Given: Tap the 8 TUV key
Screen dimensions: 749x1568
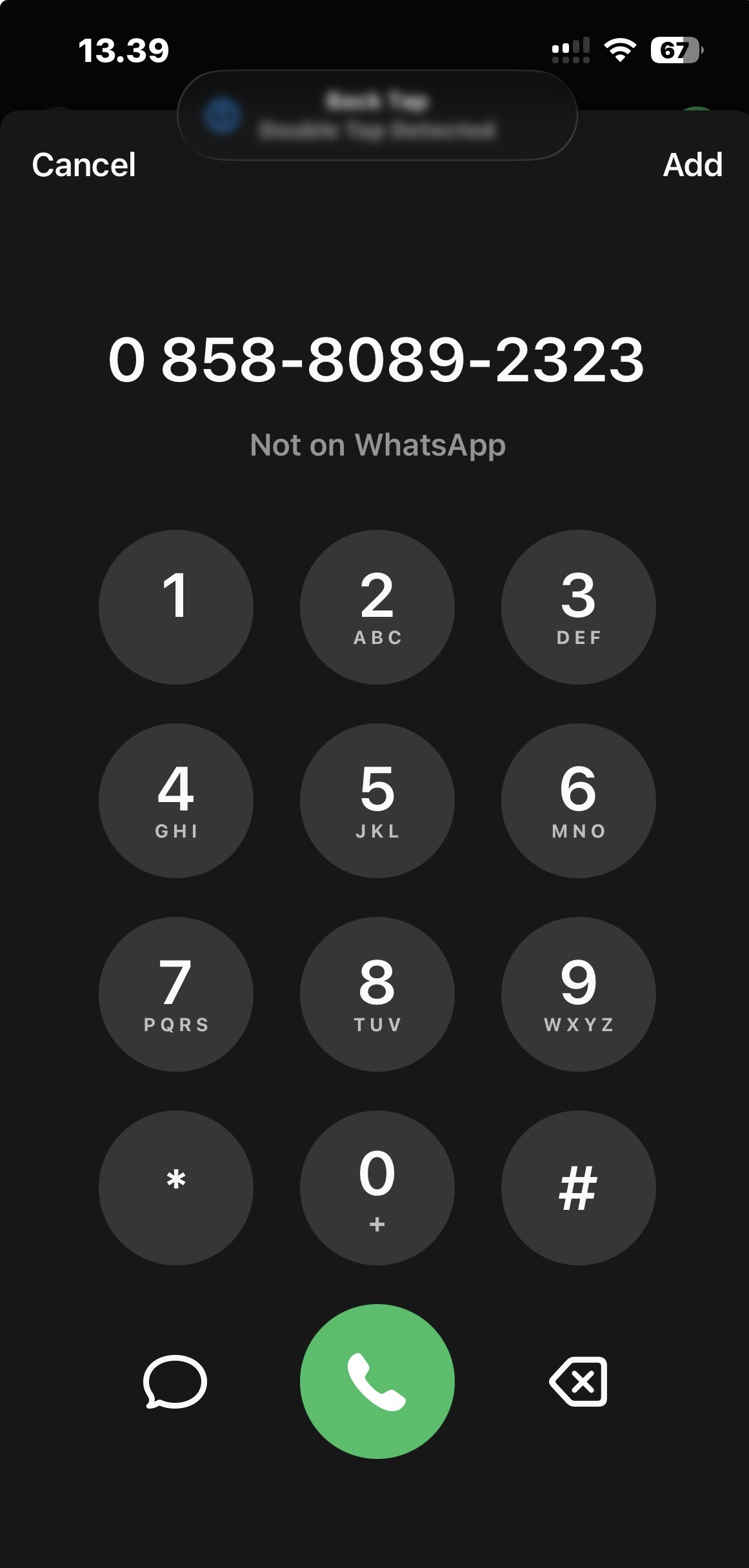Looking at the screenshot, I should tap(377, 994).
